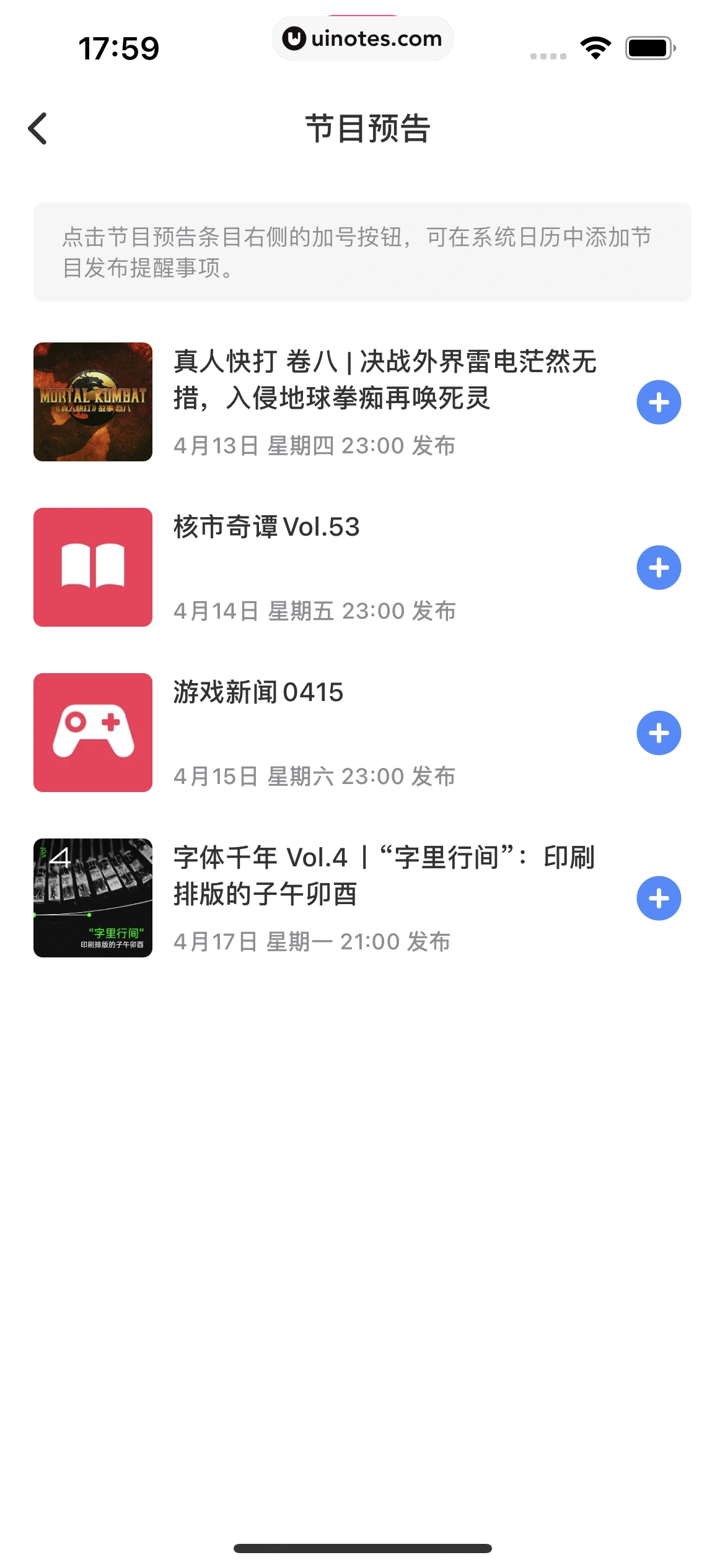Image resolution: width=725 pixels, height=1568 pixels.
Task: Tap the uinotes.com pill at screen top
Action: click(362, 38)
